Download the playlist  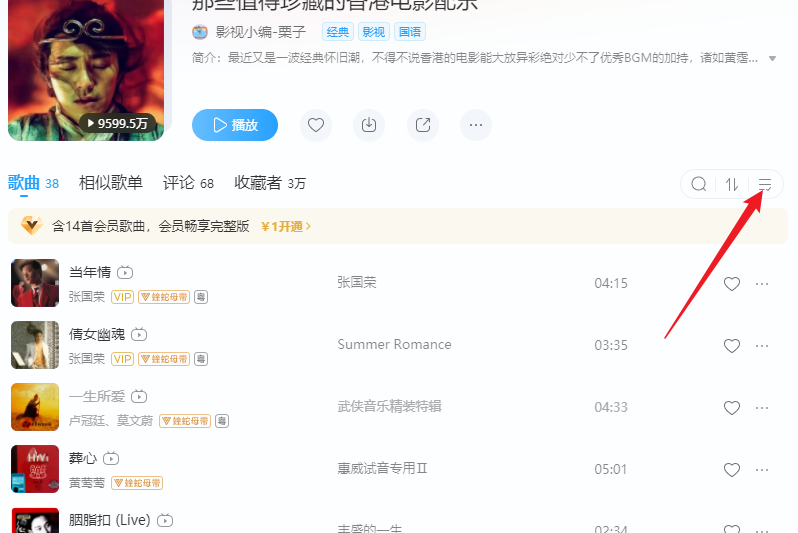point(369,125)
